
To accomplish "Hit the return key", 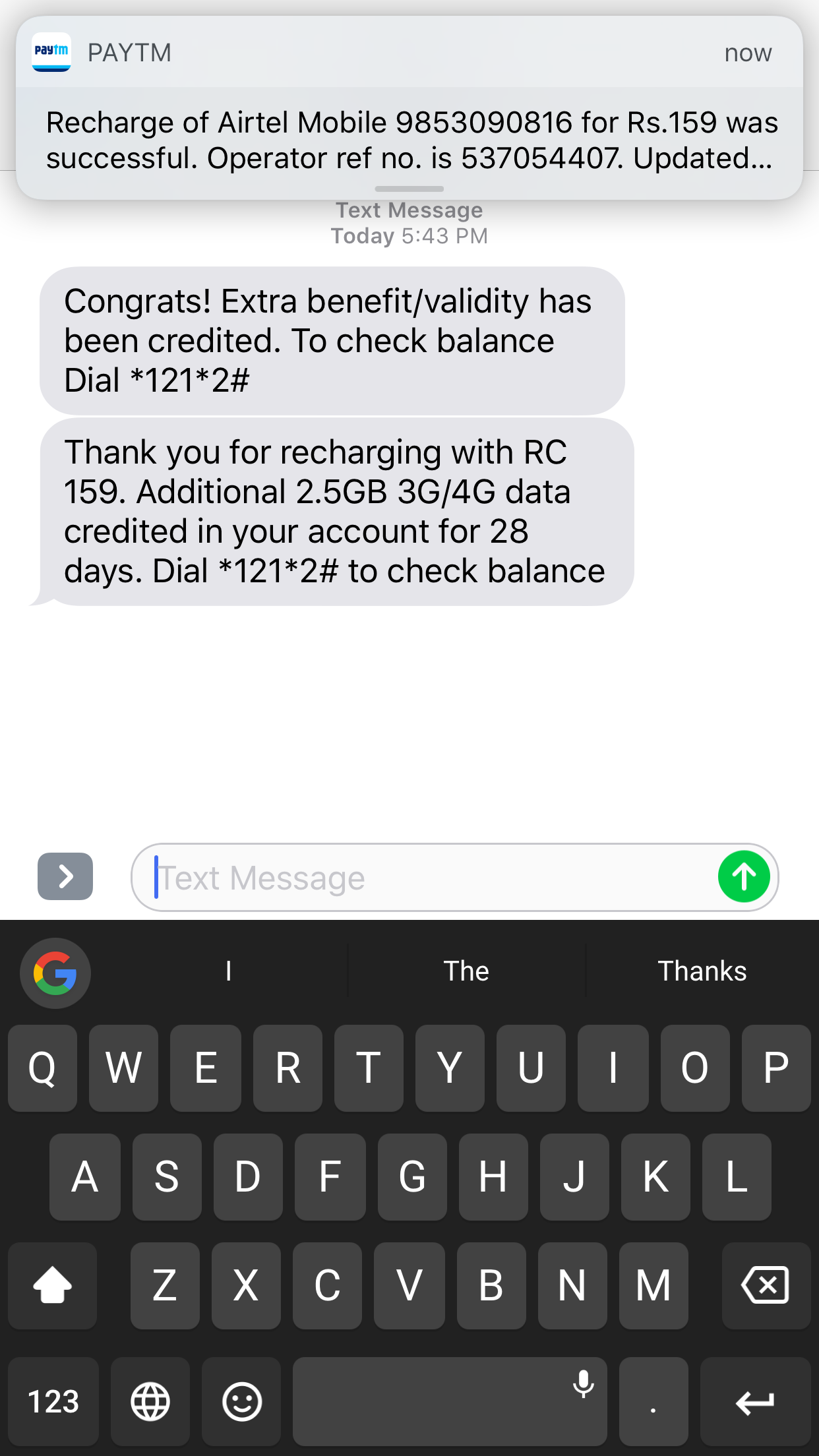I will [x=755, y=1401].
